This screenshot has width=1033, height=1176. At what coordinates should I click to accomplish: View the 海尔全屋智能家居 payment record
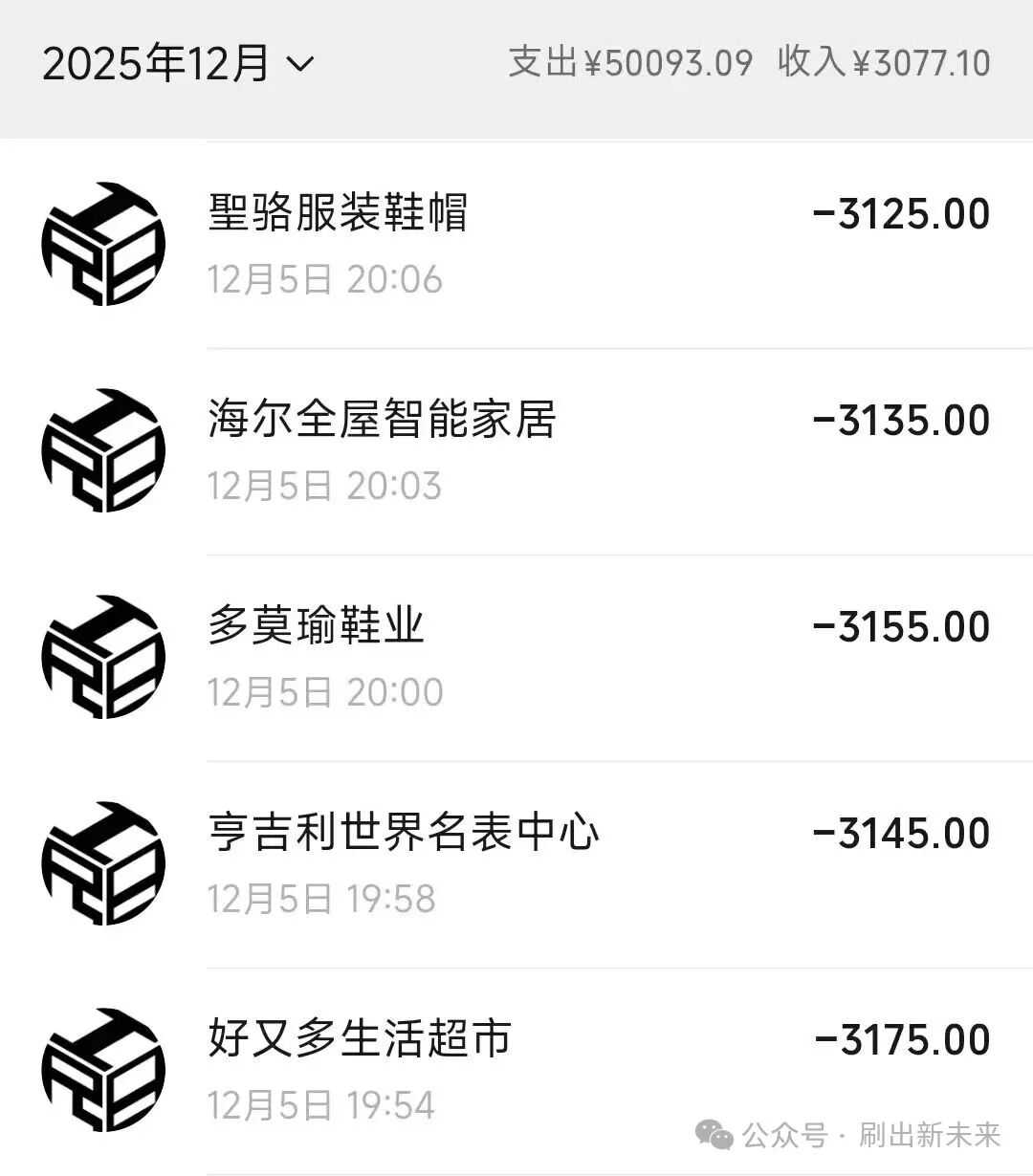coord(516,451)
